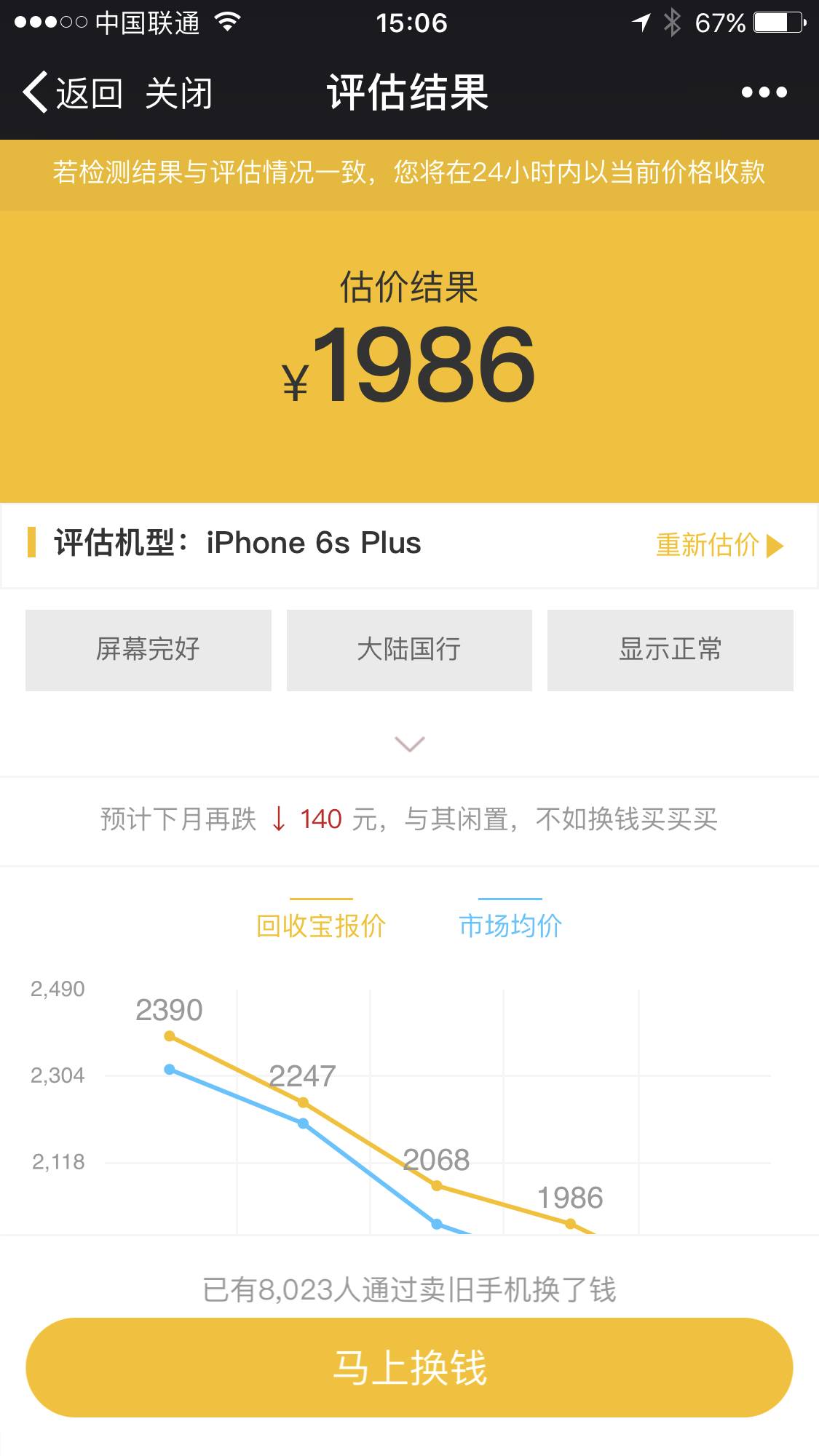The width and height of the screenshot is (819, 1456).
Task: Select the 屏幕完好 condition tag
Action: [149, 650]
